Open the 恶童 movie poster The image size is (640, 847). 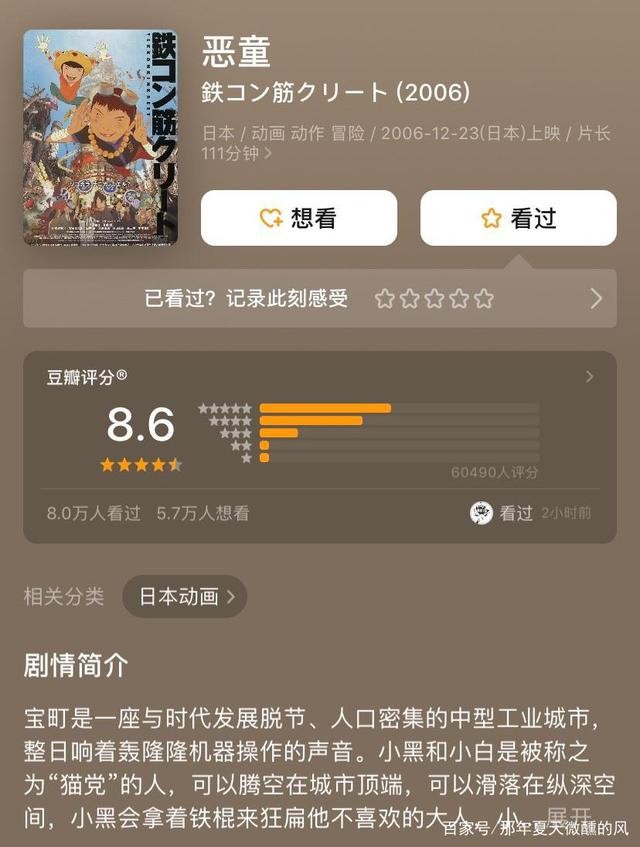100,137
